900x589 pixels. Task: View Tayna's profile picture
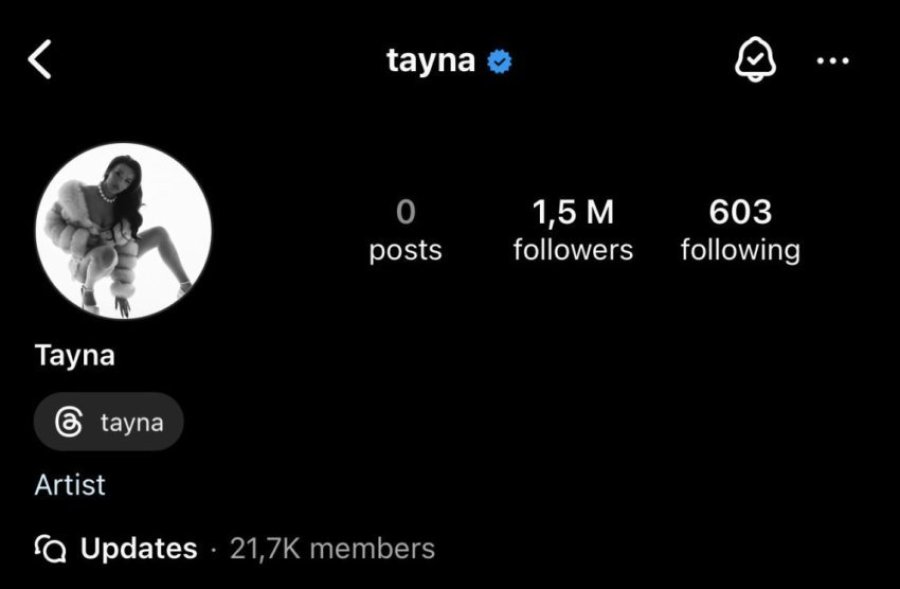(123, 231)
